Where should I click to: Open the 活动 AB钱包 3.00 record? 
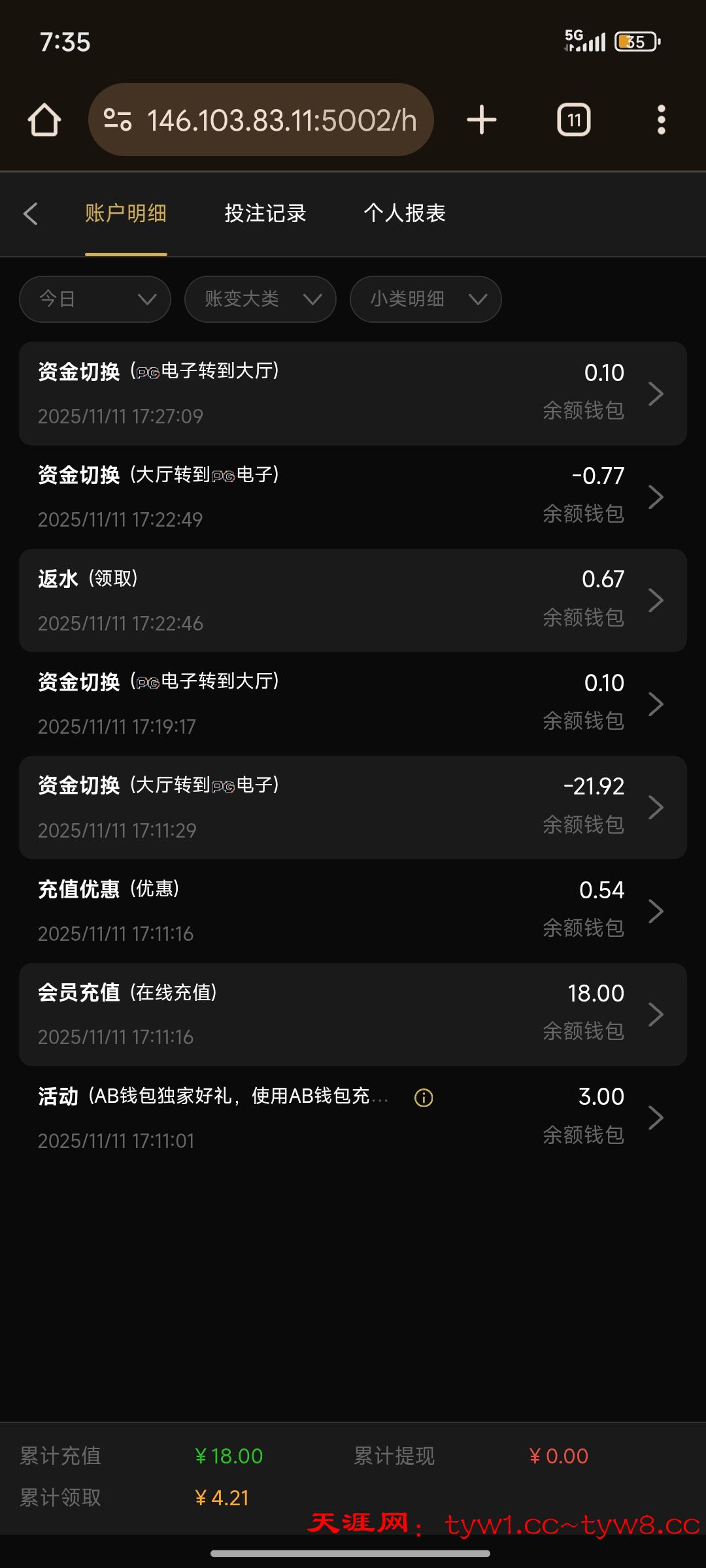point(523,1118)
